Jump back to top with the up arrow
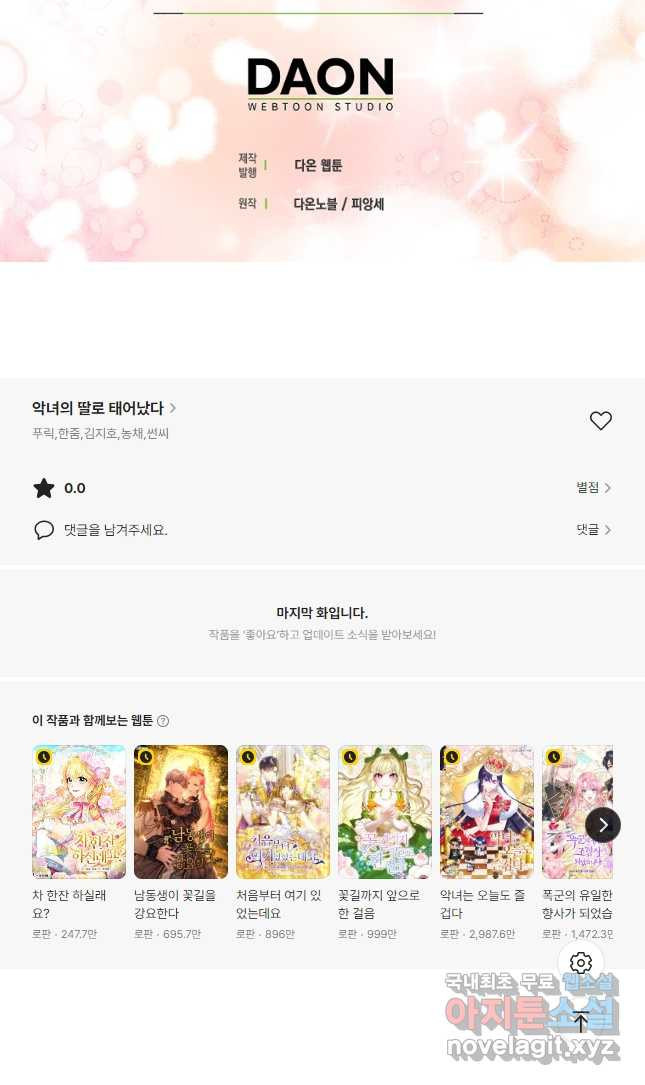Image resolution: width=645 pixels, height=1085 pixels. pos(581,1021)
